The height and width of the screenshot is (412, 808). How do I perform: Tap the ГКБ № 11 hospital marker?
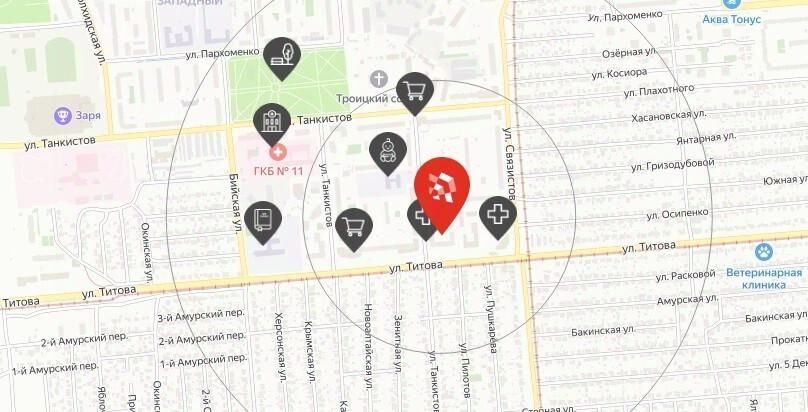pyautogui.click(x=278, y=152)
